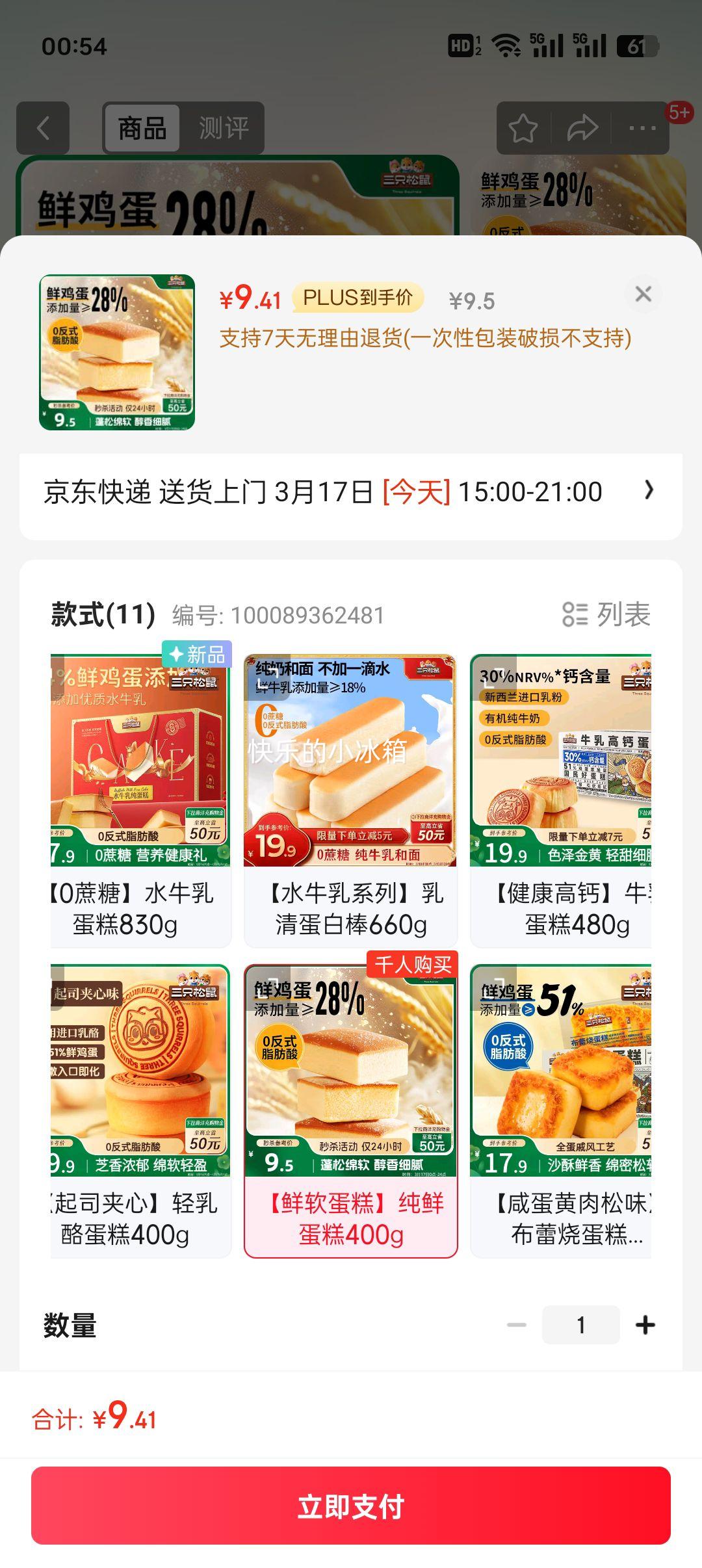Select 【鲜软蛋糕】纯鲜蛋糕400g style
This screenshot has width=702, height=1568.
[351, 1111]
